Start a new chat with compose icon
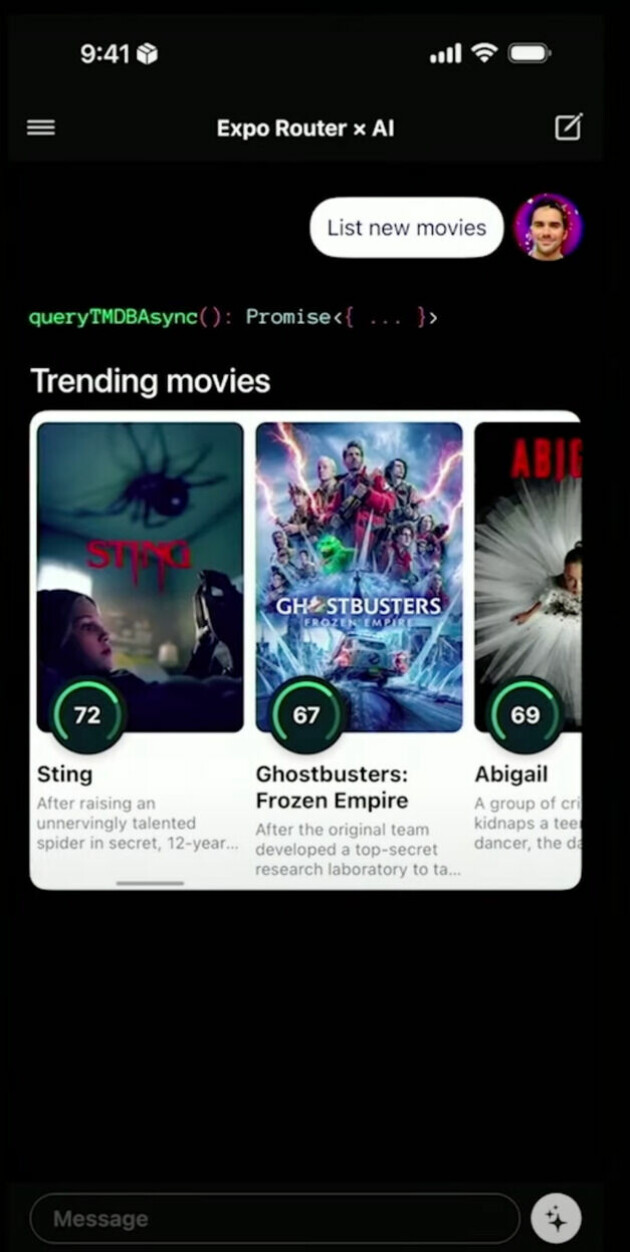630x1252 pixels. click(x=568, y=128)
